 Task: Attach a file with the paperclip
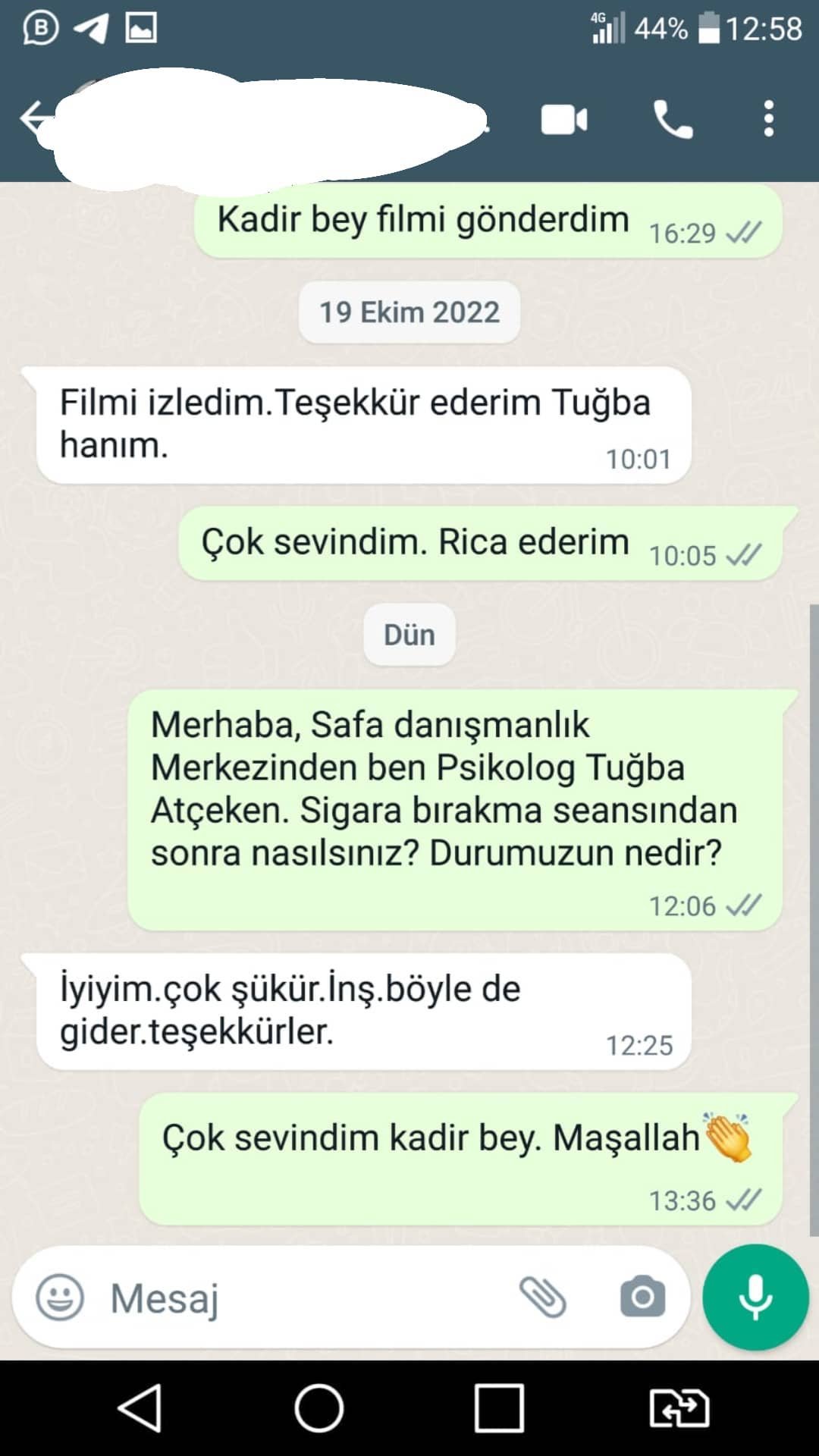pyautogui.click(x=543, y=1298)
